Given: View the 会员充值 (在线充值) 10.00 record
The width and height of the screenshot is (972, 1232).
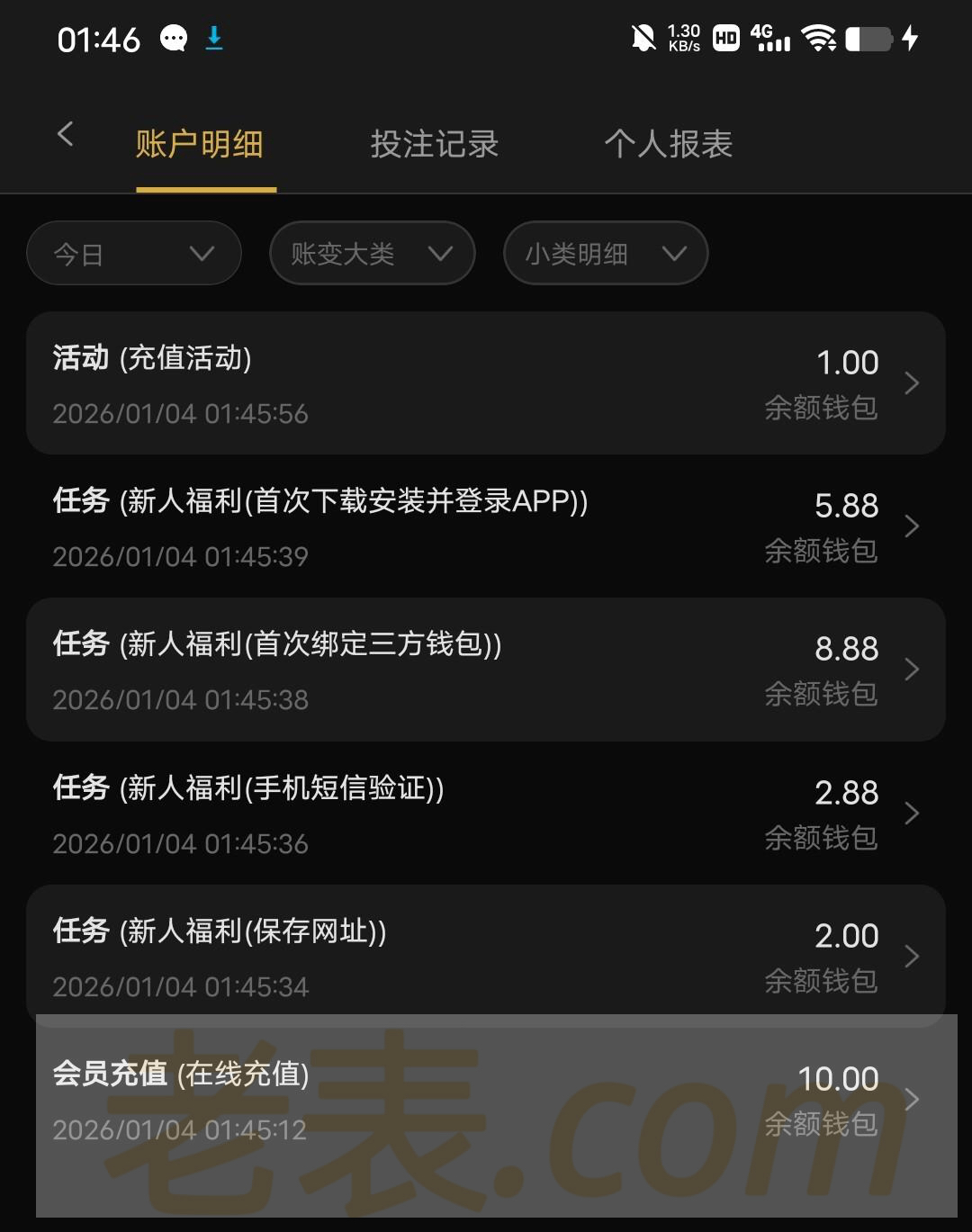Looking at the screenshot, I should (486, 1100).
